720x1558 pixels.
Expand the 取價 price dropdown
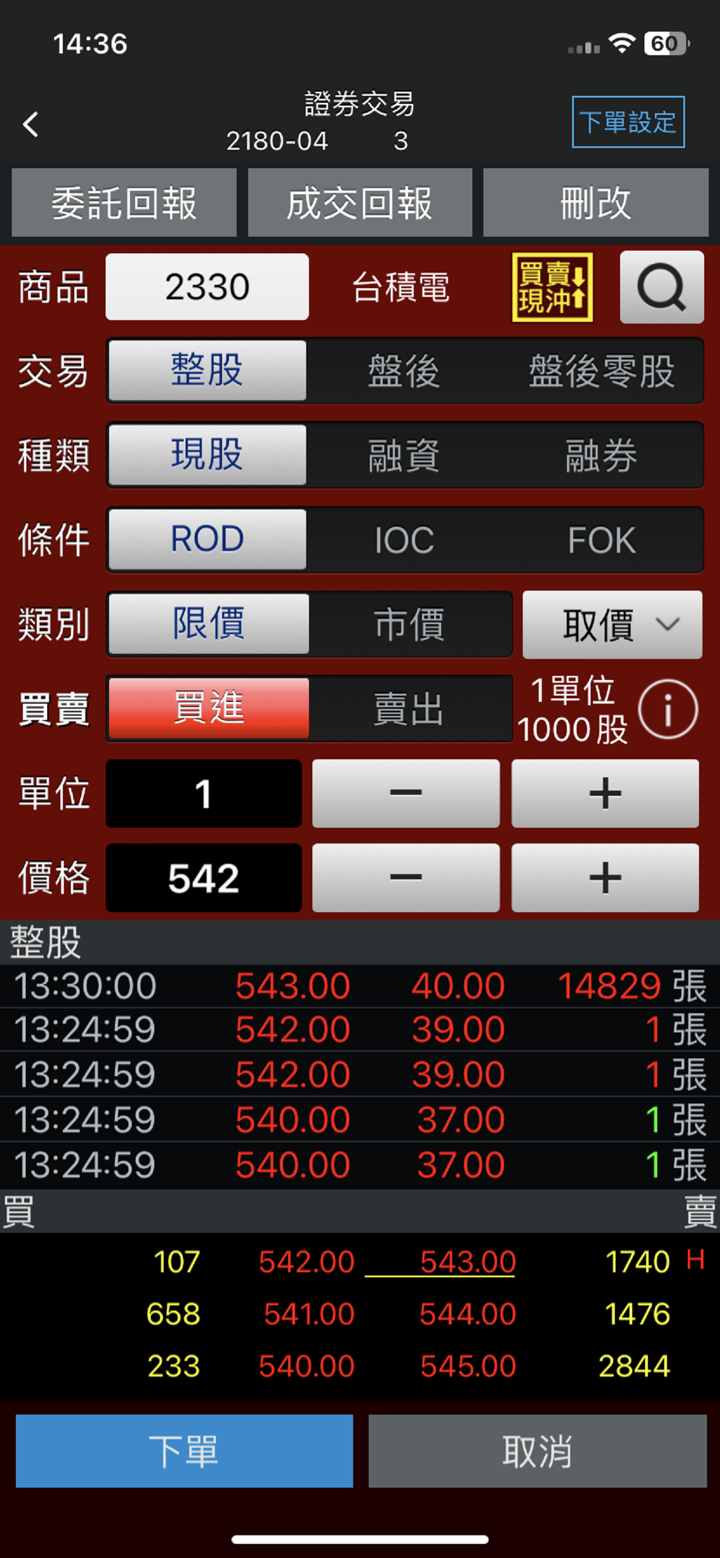[612, 625]
